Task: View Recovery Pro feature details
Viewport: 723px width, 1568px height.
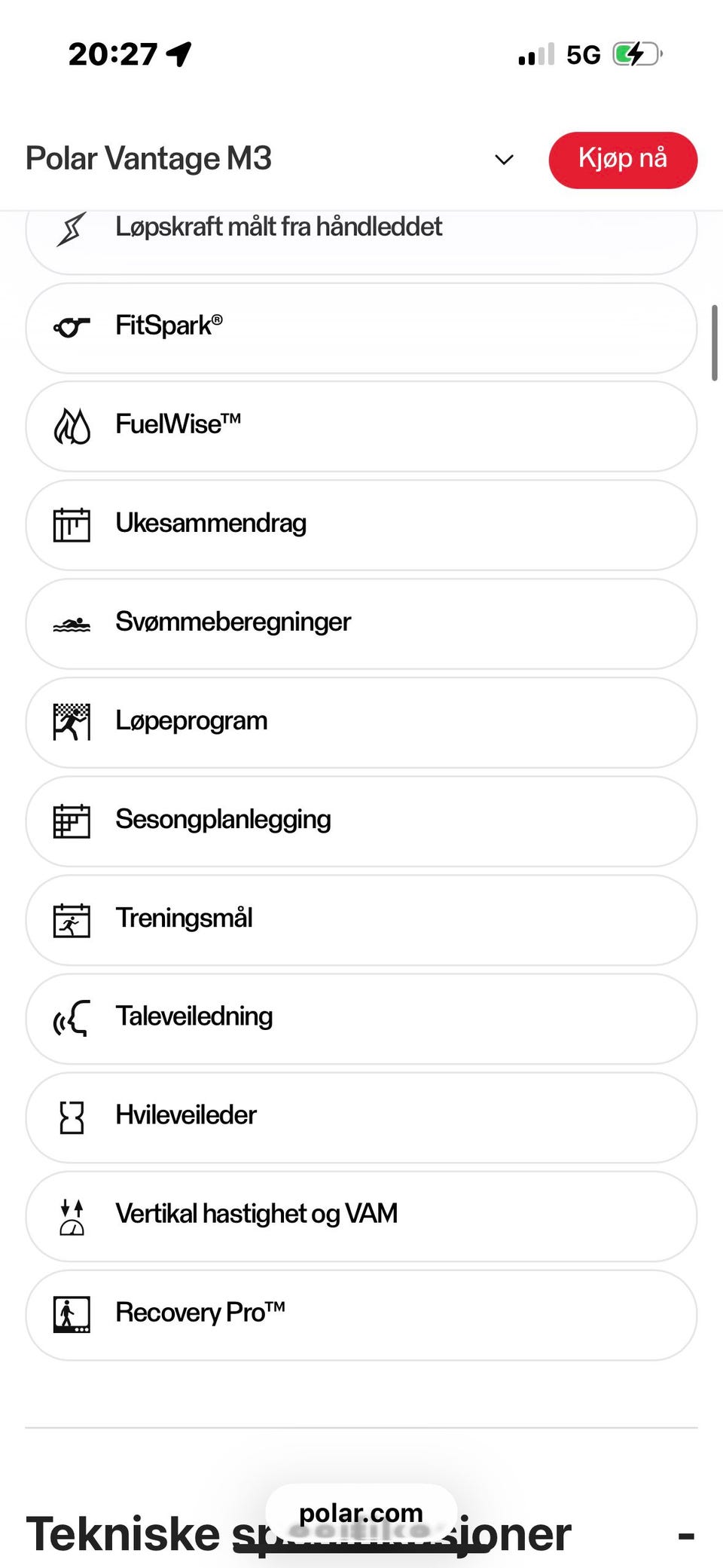Action: (360, 1314)
